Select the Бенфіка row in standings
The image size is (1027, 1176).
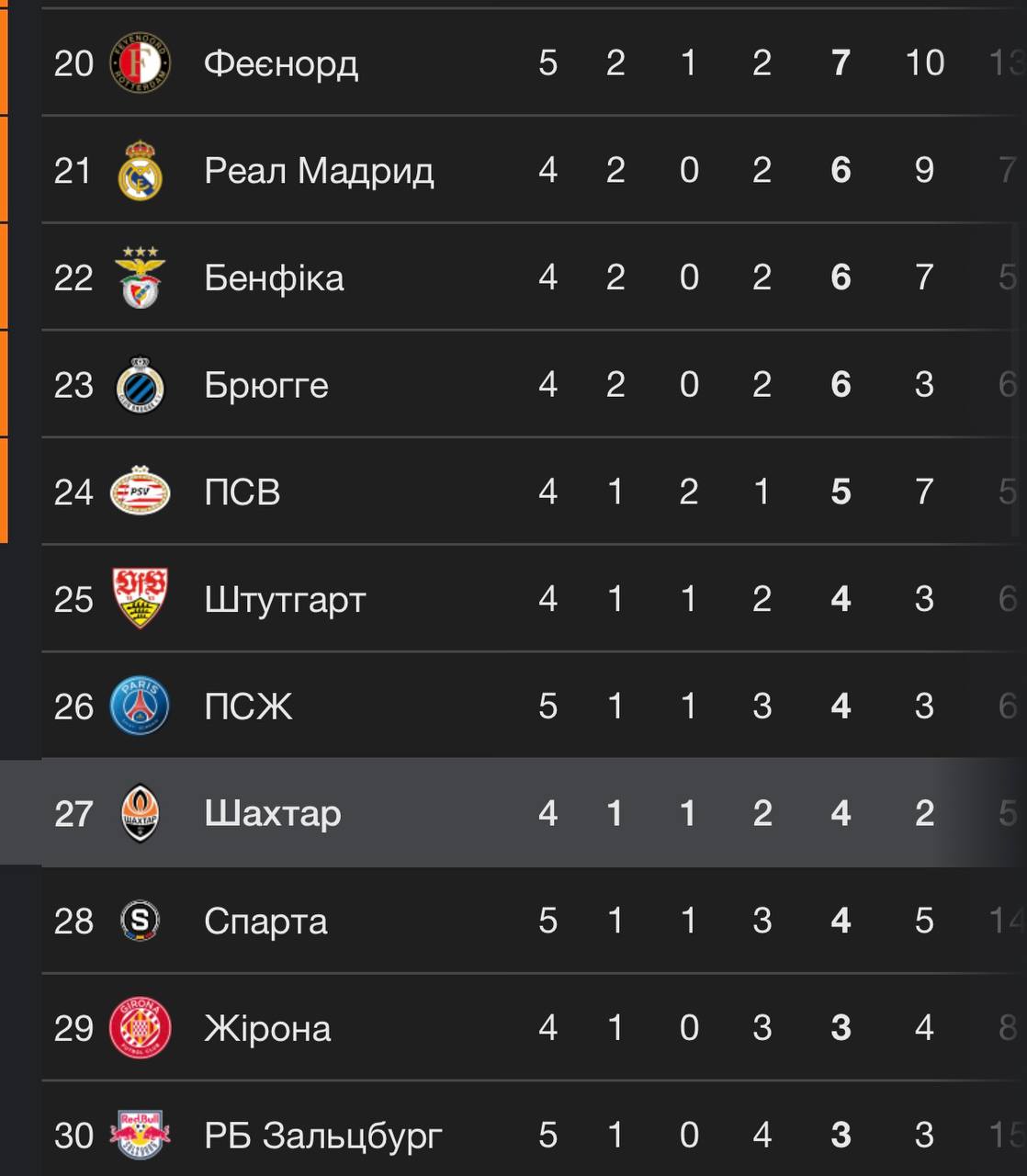pyautogui.click(x=274, y=277)
